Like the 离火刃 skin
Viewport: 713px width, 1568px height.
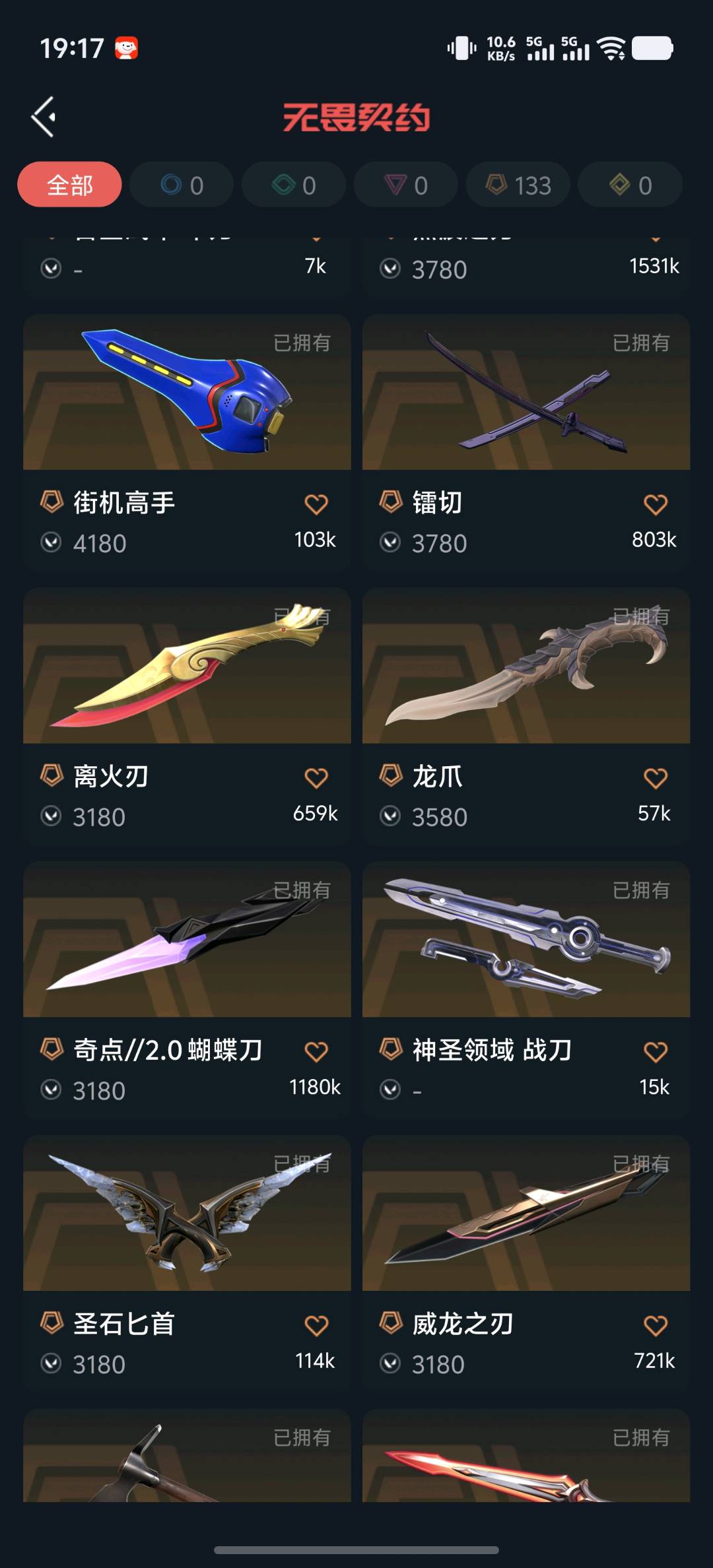pyautogui.click(x=316, y=778)
